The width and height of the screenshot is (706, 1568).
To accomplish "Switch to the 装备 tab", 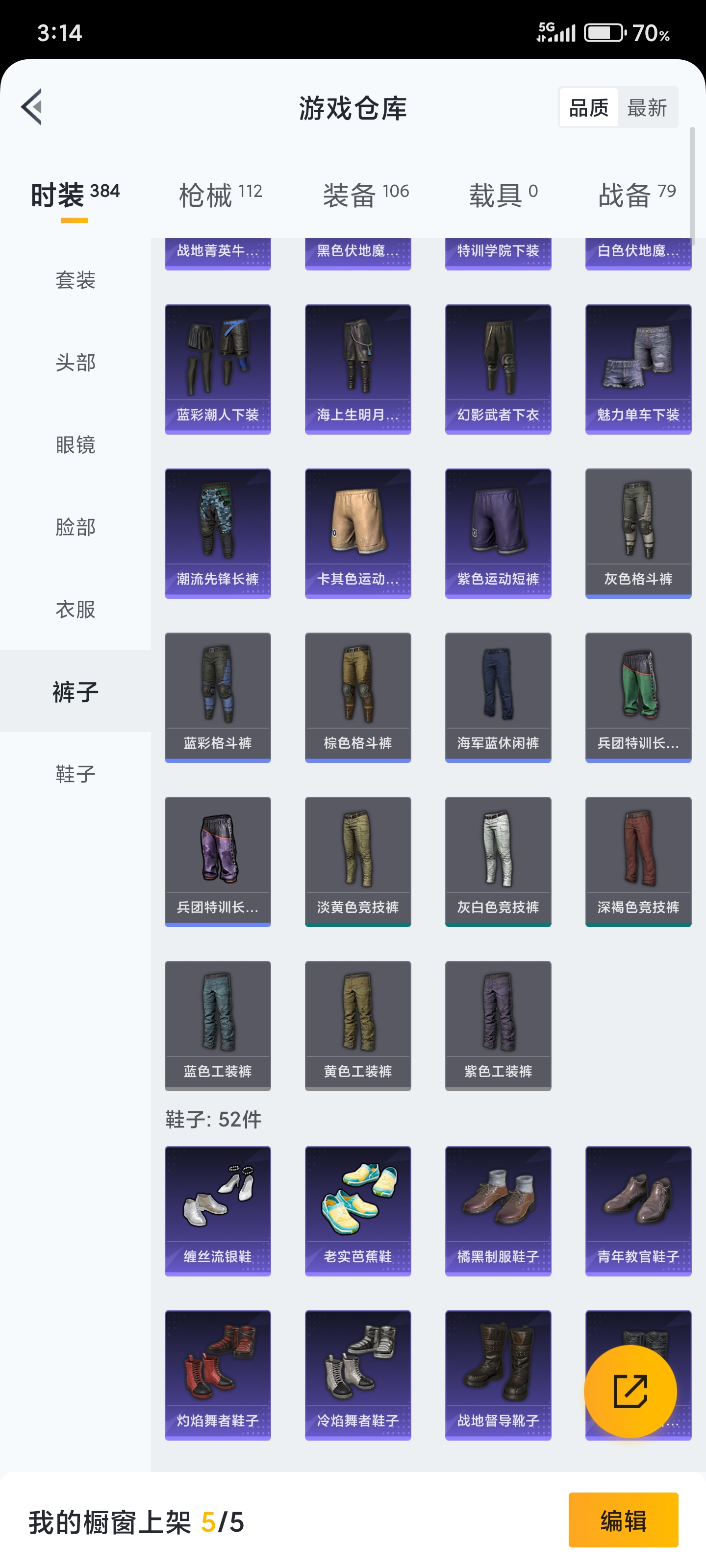I will [365, 195].
